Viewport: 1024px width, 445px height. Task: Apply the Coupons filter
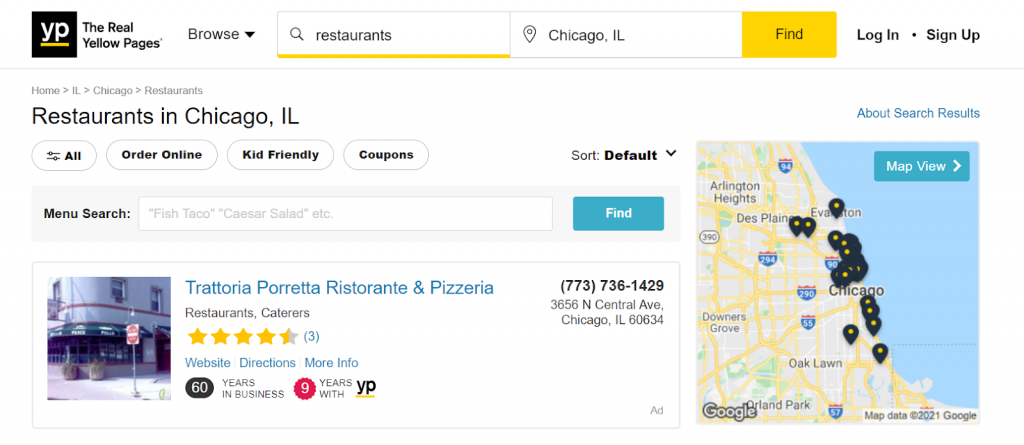[x=386, y=155]
